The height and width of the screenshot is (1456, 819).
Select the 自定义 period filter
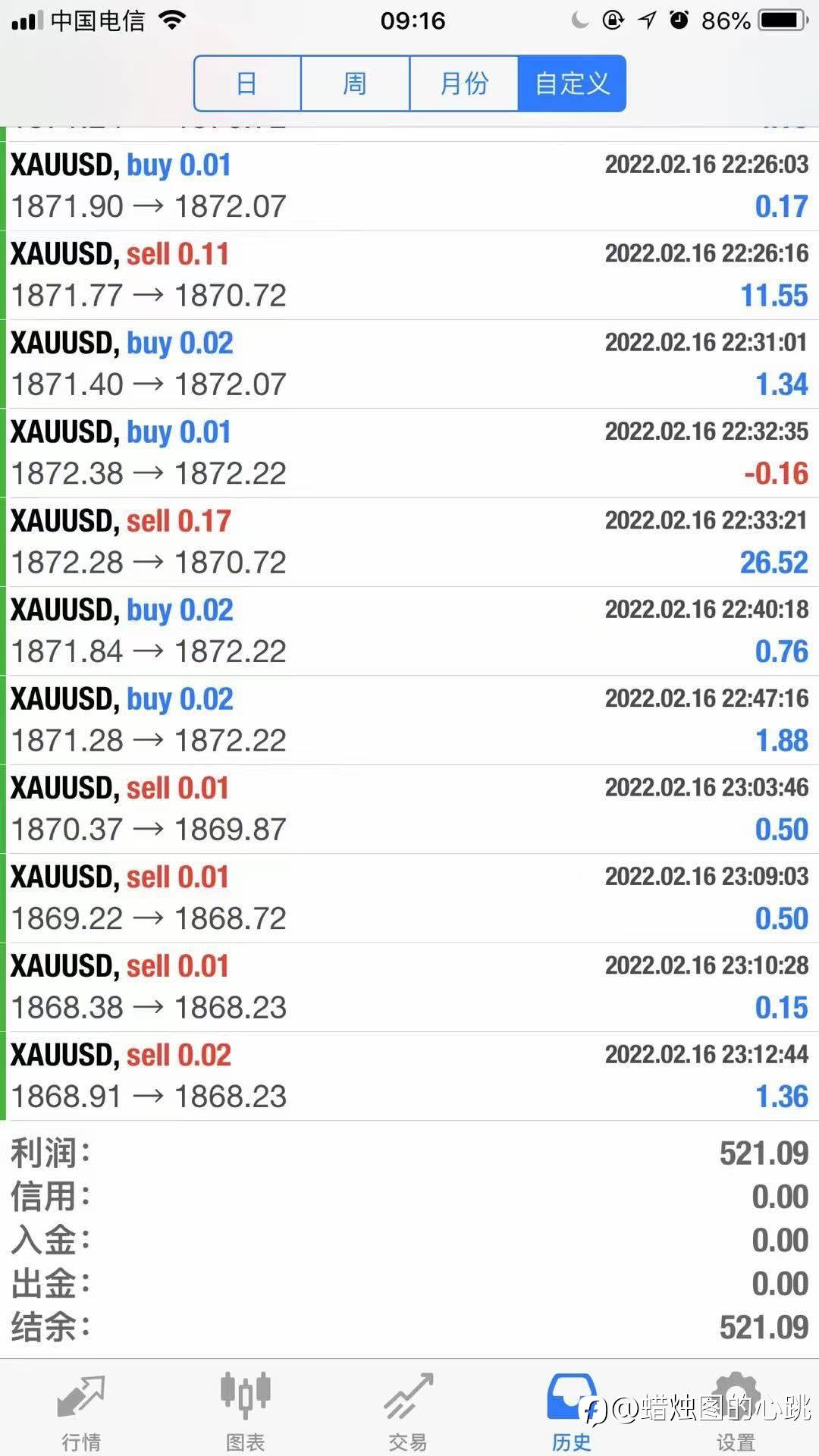click(x=572, y=83)
